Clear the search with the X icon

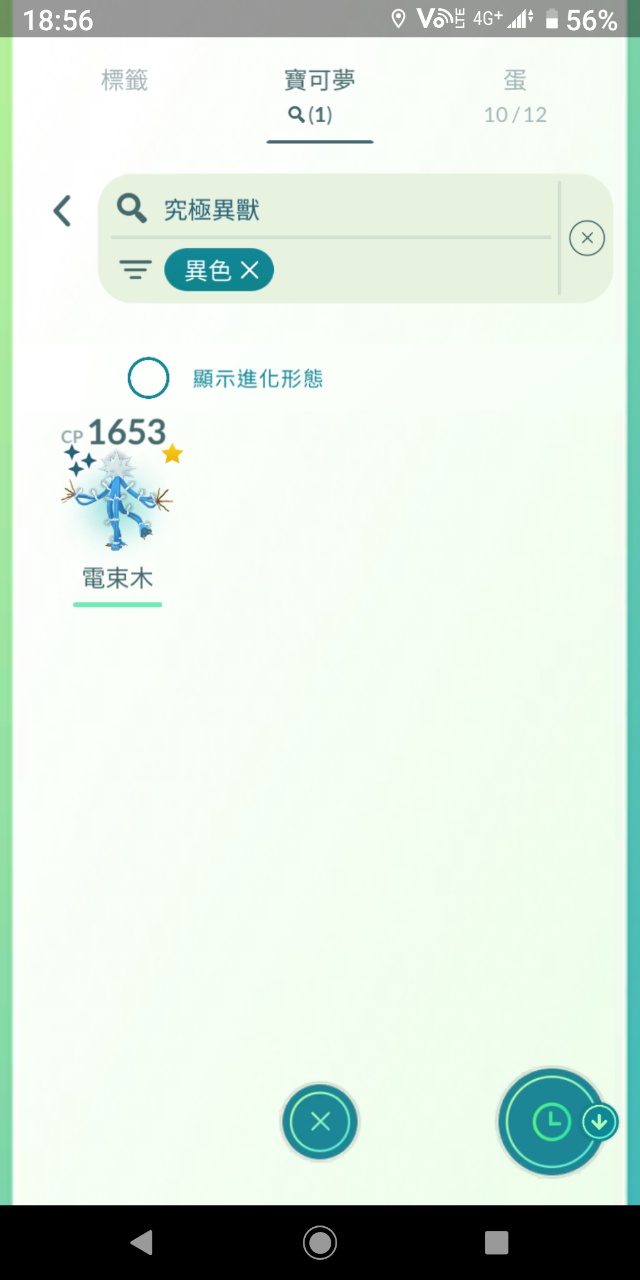coord(587,238)
